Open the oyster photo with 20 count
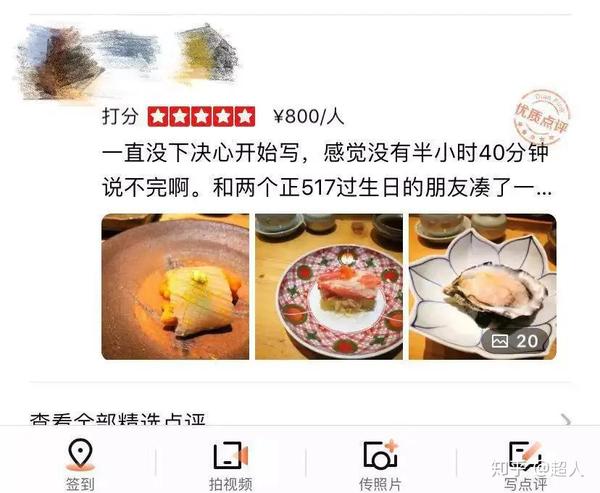Viewport: 600px width, 493px height. click(x=482, y=287)
